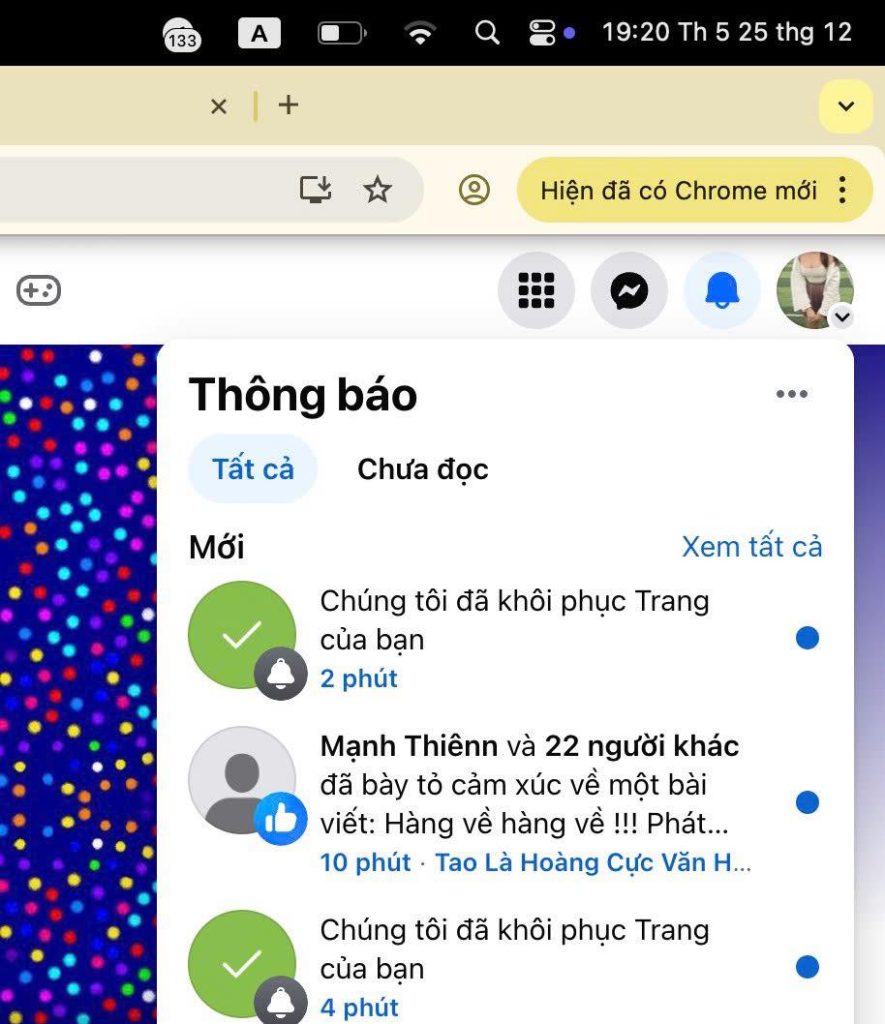The width and height of the screenshot is (885, 1024).
Task: Select the "Tất cả" notifications tab
Action: [253, 469]
